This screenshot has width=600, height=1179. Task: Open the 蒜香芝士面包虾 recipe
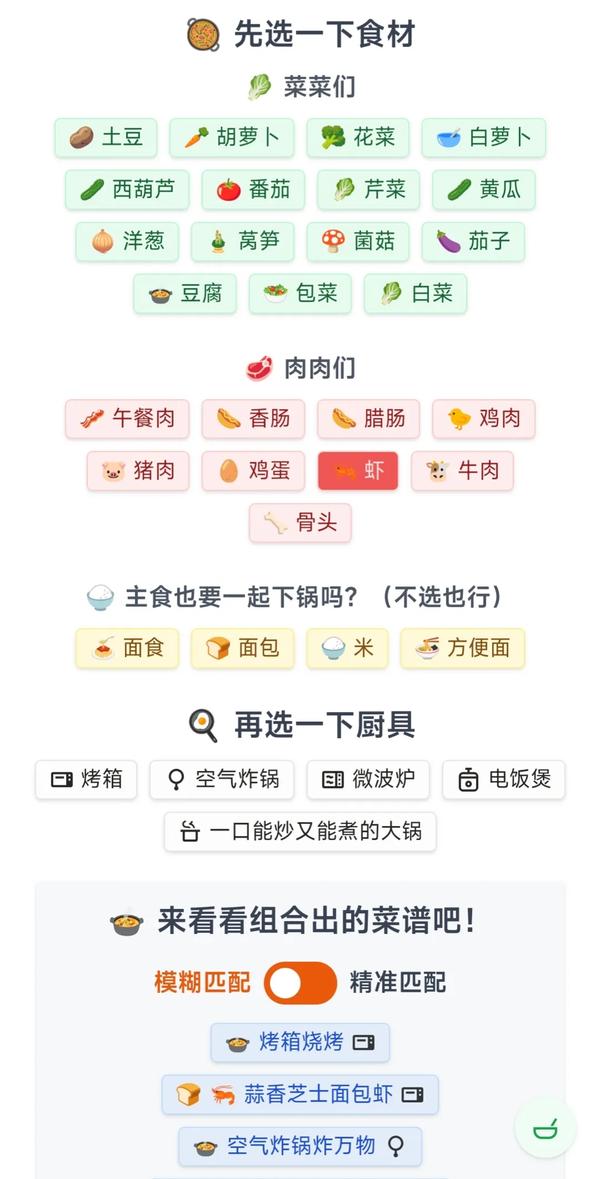(300, 1094)
